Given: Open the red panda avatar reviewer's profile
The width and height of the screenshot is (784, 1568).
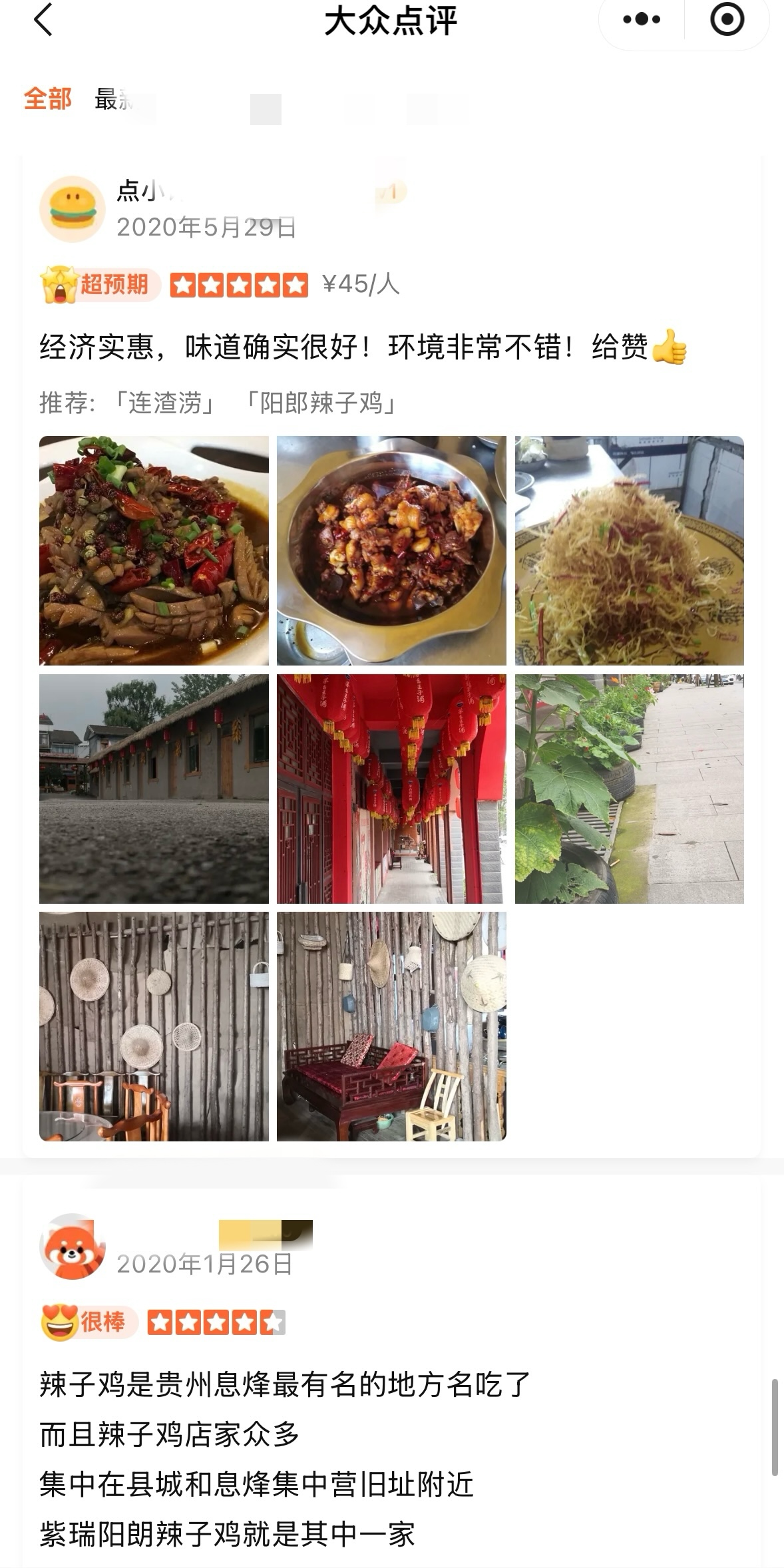Looking at the screenshot, I should pos(73,1246).
